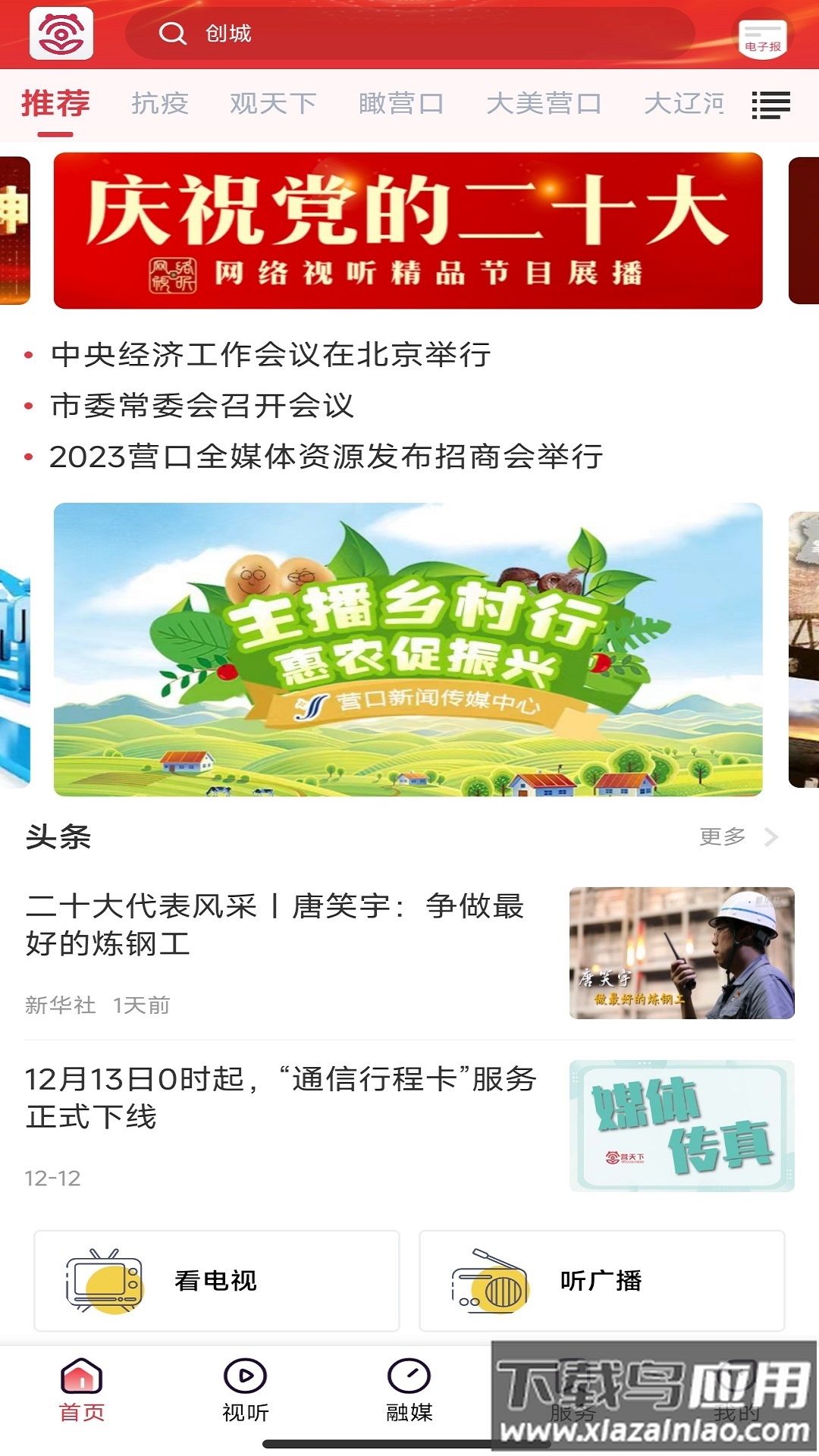Expand 头条 section via the right chevron
This screenshot has height=1456, width=819.
click(773, 838)
